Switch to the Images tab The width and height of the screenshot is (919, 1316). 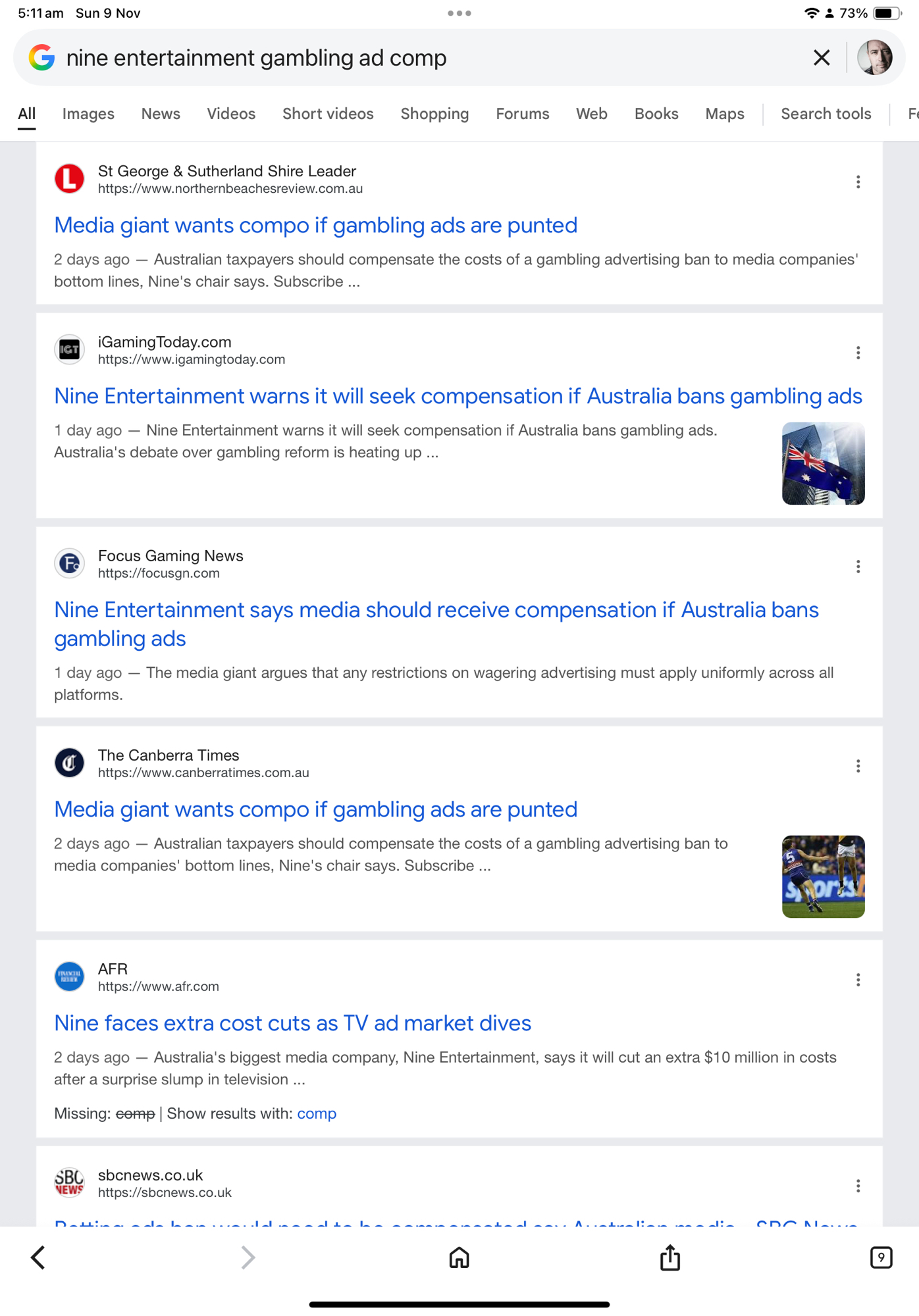[x=88, y=114]
